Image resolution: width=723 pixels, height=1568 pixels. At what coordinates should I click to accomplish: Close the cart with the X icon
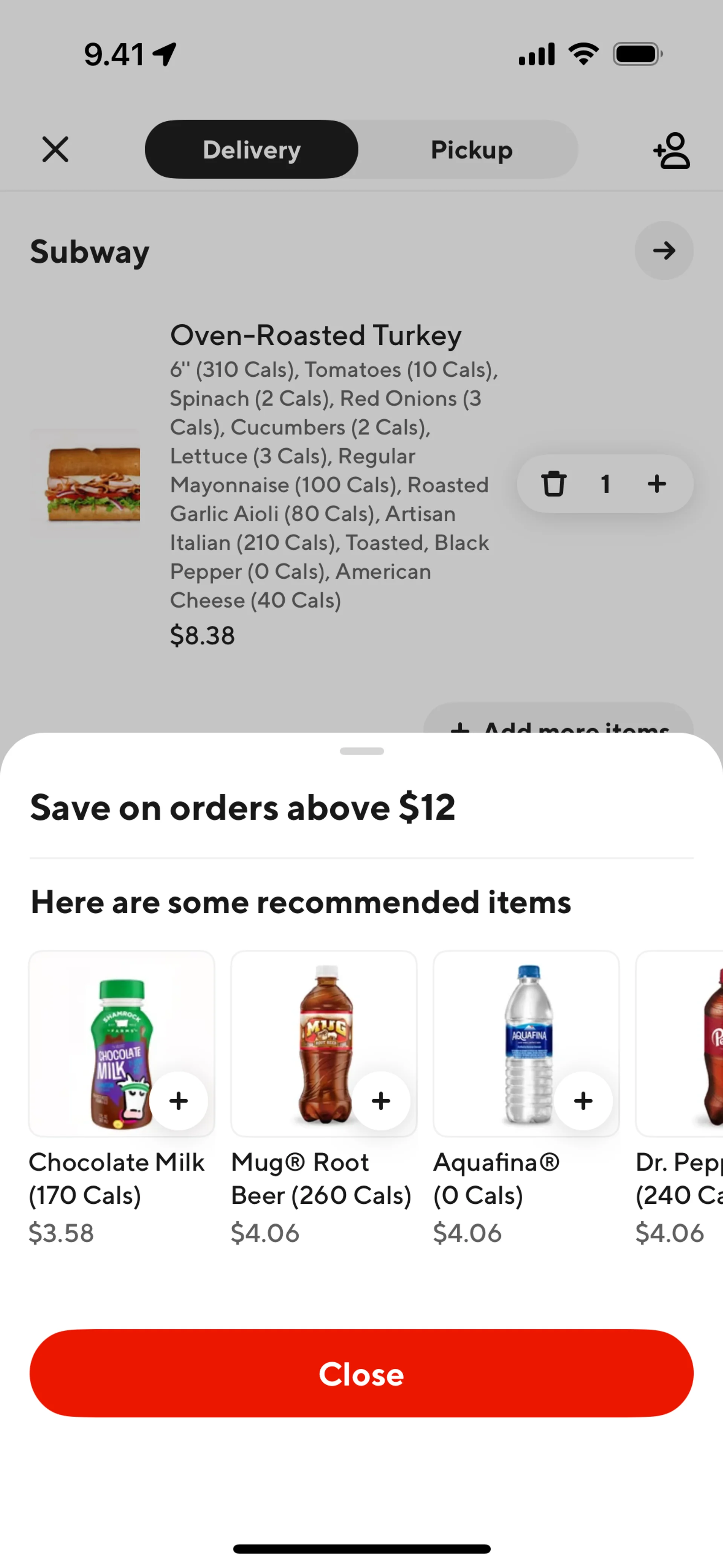[x=55, y=149]
